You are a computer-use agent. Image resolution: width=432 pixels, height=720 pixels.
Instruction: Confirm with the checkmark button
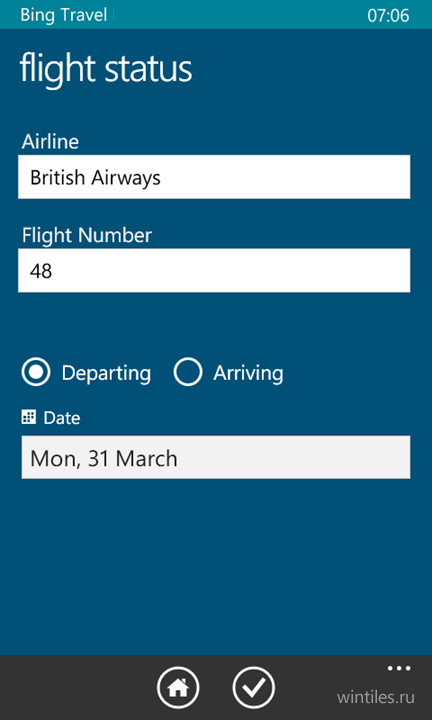[x=253, y=688]
